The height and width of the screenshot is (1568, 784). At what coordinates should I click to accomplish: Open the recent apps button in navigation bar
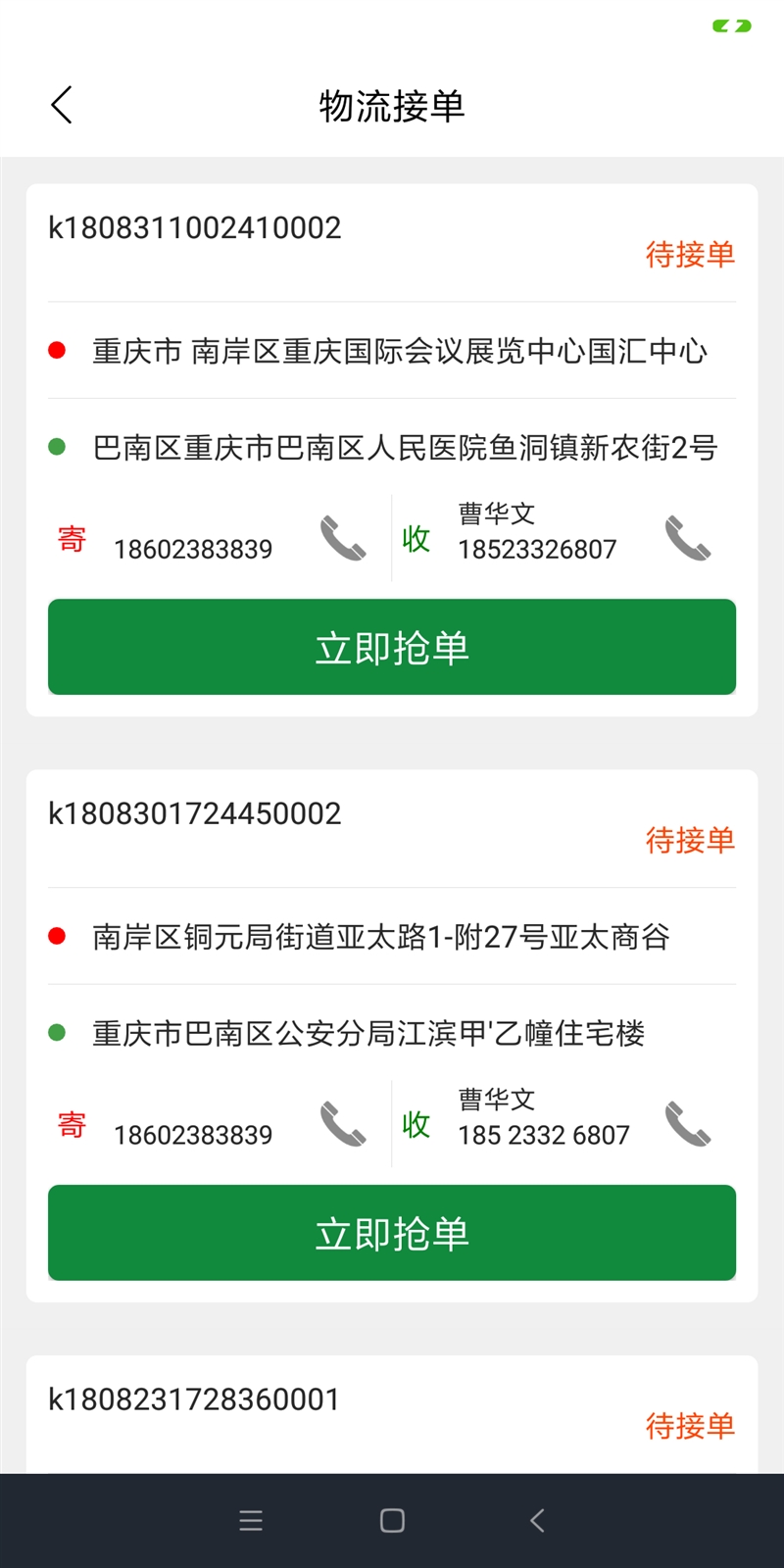pos(251,1520)
